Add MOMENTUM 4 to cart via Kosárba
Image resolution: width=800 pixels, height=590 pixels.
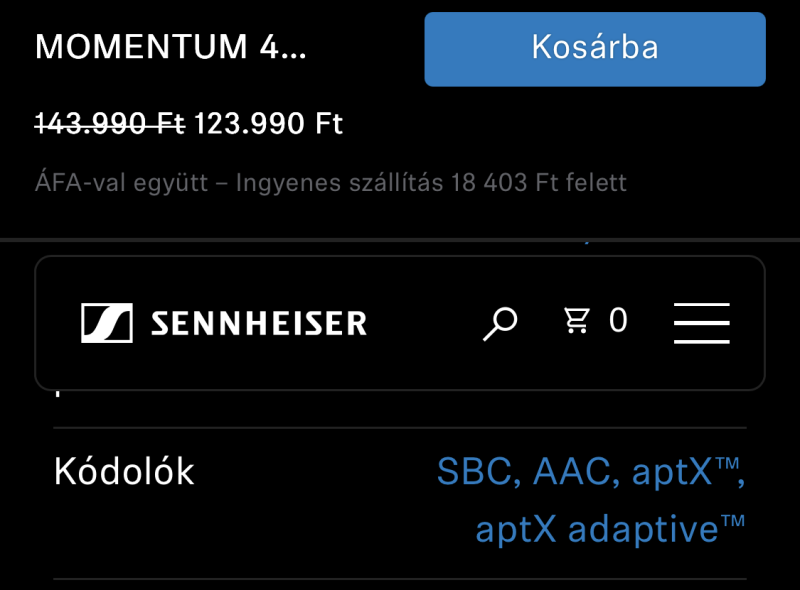pyautogui.click(x=595, y=49)
